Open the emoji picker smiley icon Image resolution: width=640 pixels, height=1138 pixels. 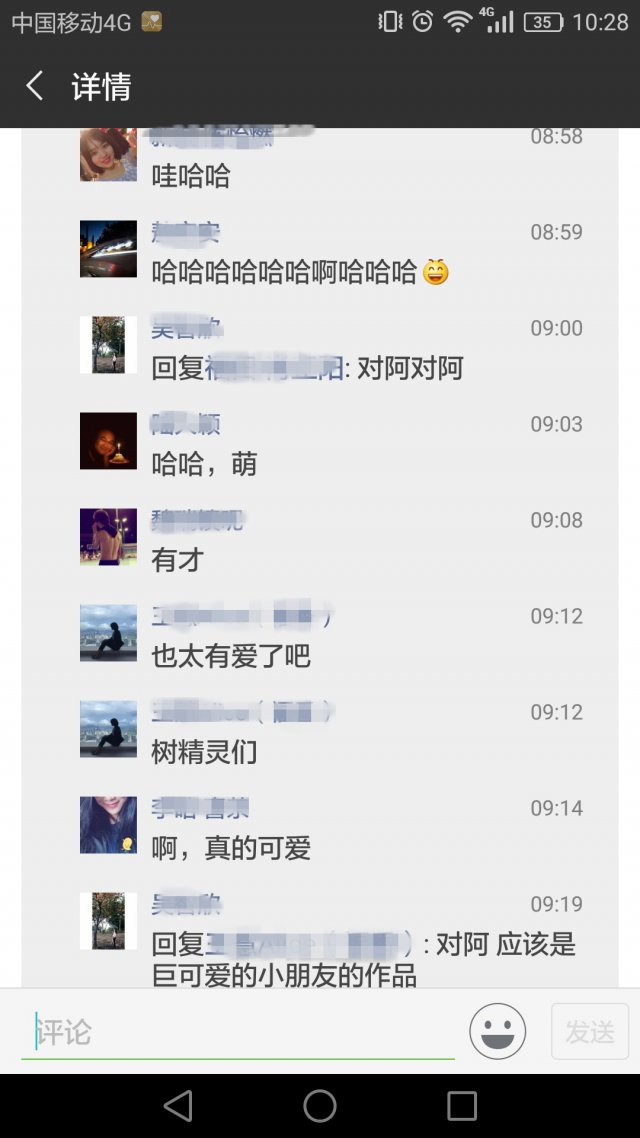coord(497,1031)
